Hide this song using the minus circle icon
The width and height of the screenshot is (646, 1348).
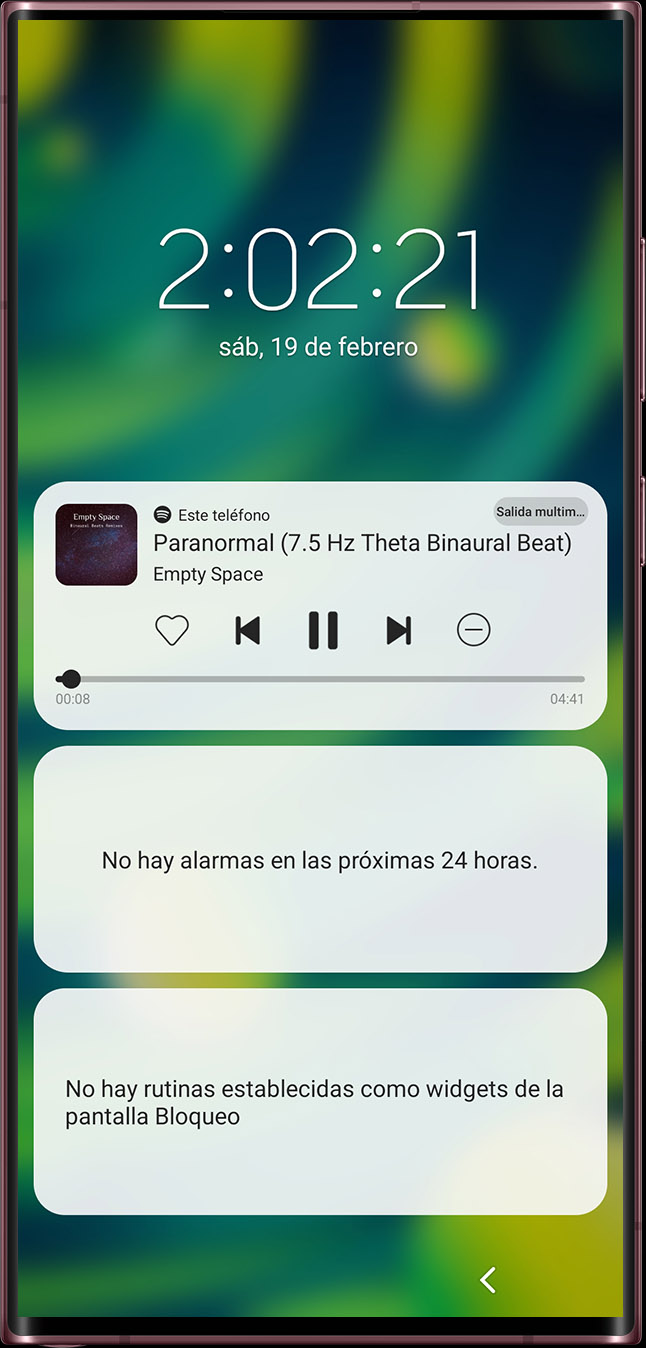point(474,630)
